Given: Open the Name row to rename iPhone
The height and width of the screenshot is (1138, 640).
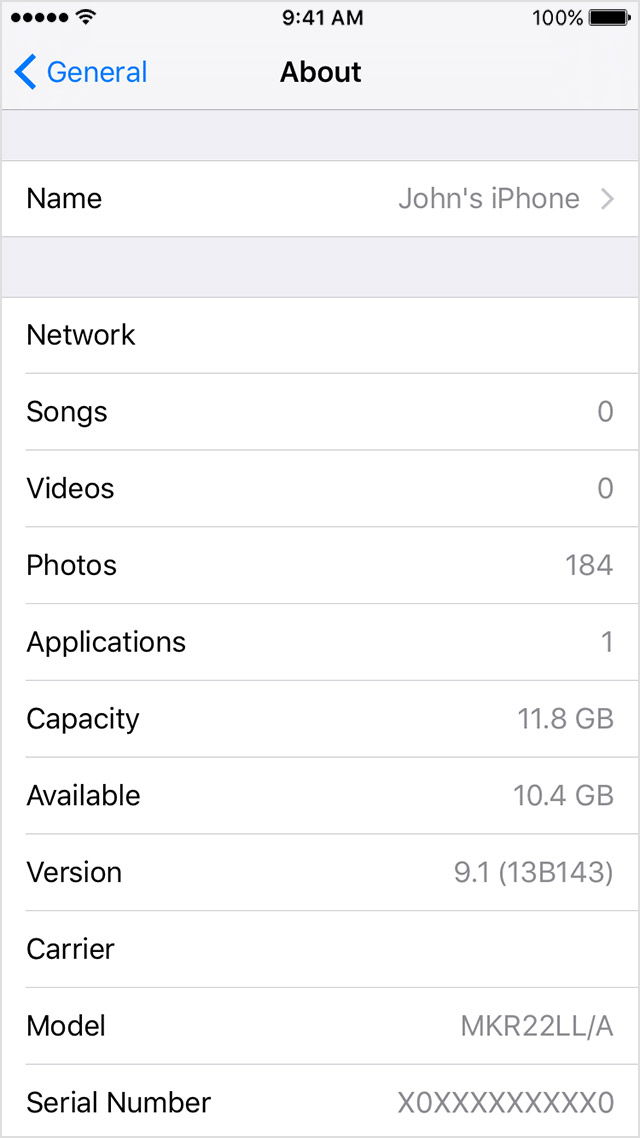Looking at the screenshot, I should click(x=320, y=198).
